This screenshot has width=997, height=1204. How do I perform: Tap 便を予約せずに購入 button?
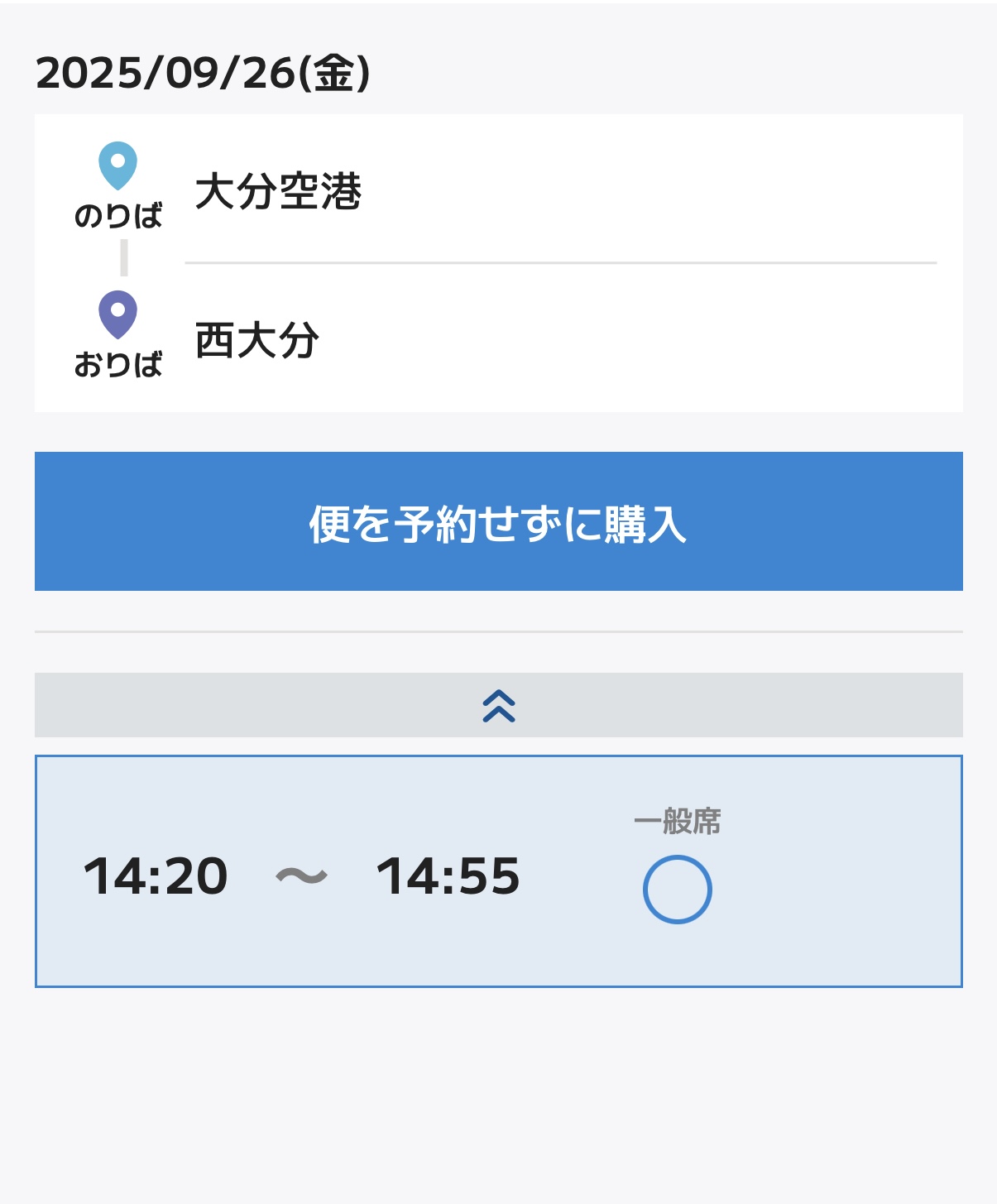(498, 521)
